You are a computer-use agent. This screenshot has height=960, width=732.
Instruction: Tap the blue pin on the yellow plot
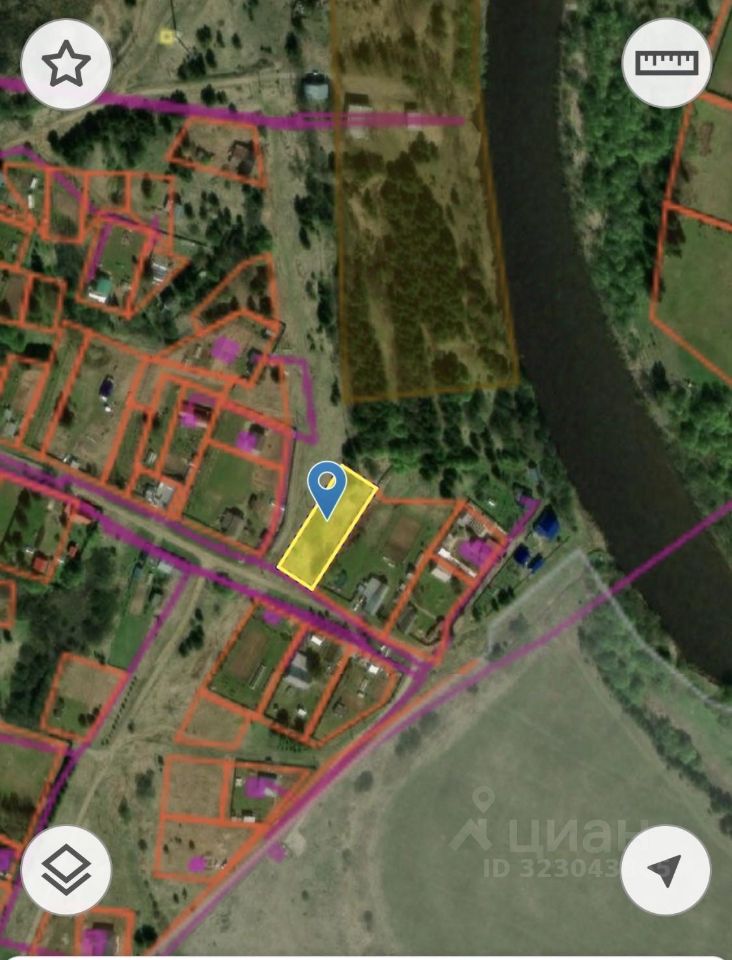[x=326, y=487]
